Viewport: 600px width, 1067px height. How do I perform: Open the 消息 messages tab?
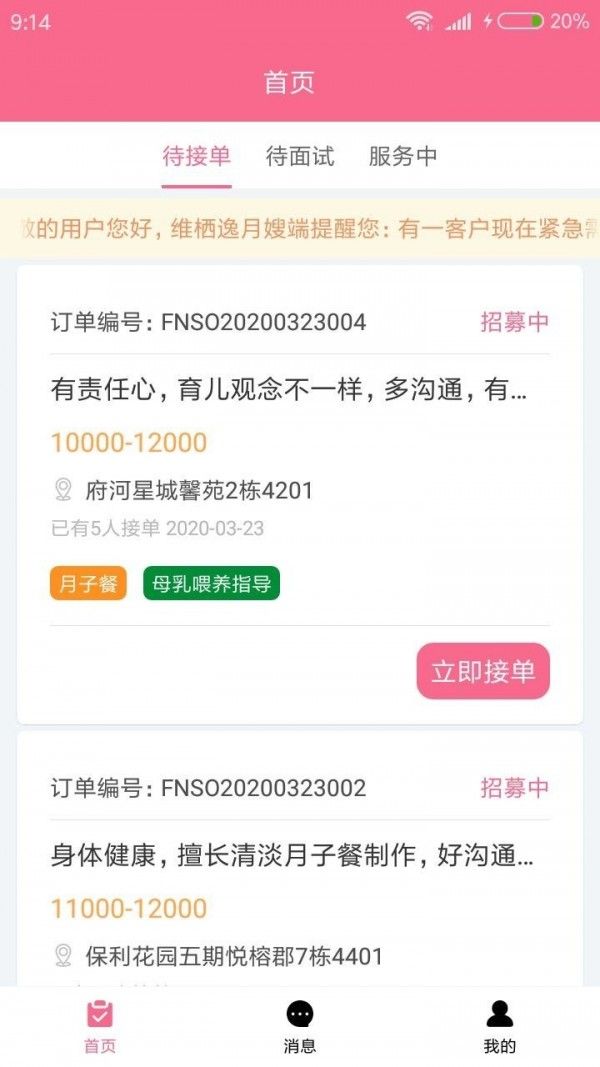(300, 1026)
